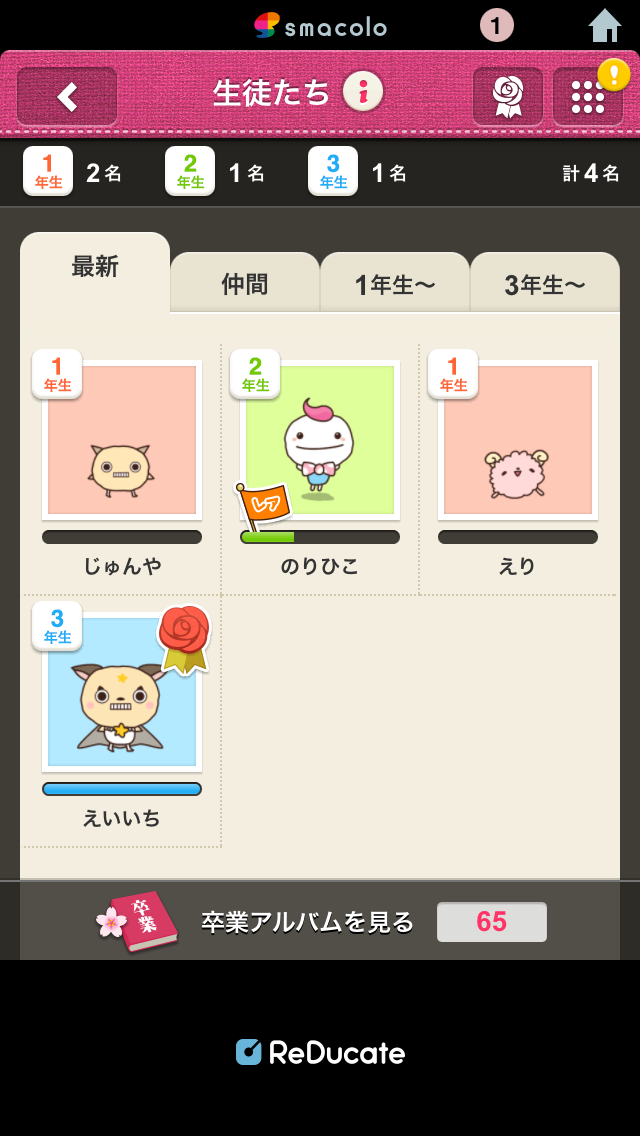Go back using the arrow button
Screen dimensions: 640x1136
click(67, 96)
